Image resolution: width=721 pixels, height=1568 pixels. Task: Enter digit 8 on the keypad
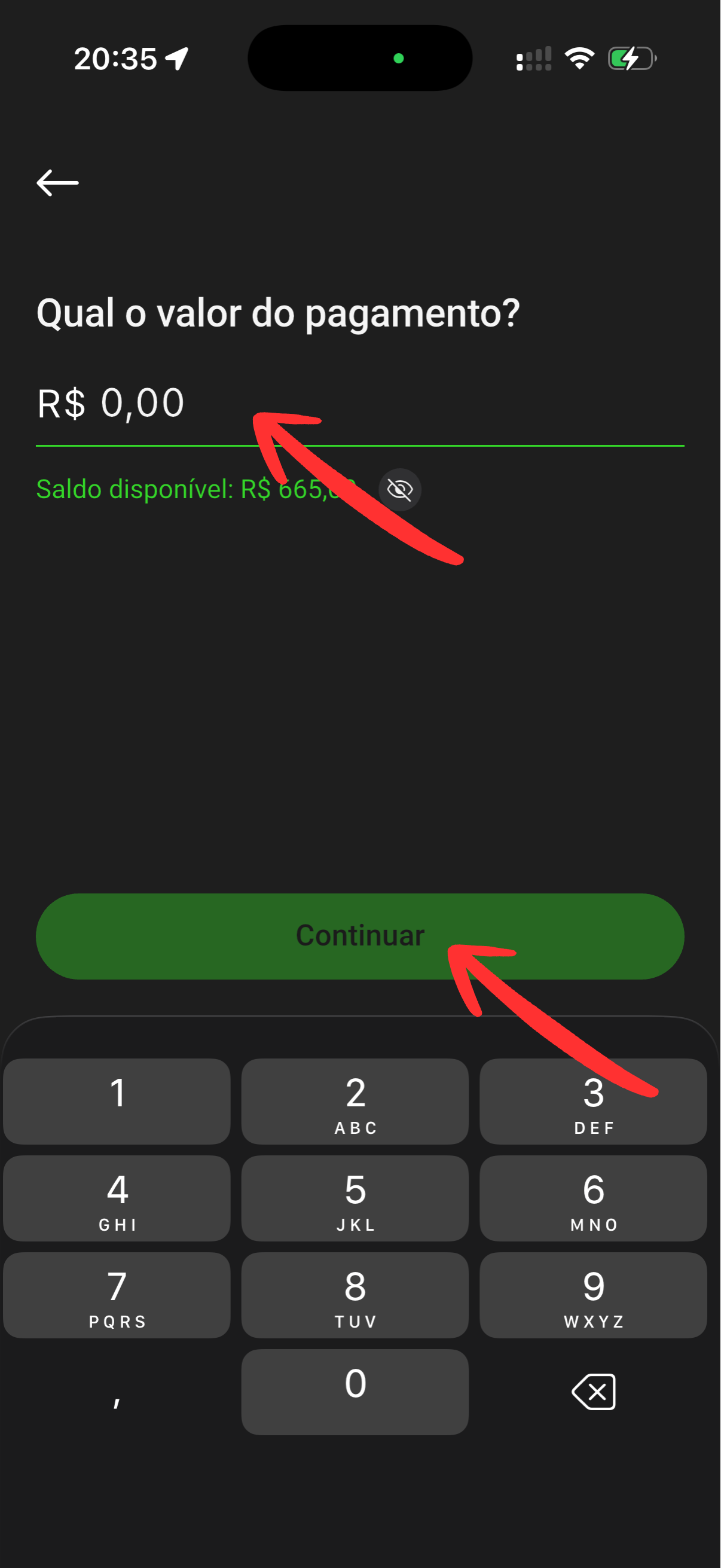tap(355, 1295)
